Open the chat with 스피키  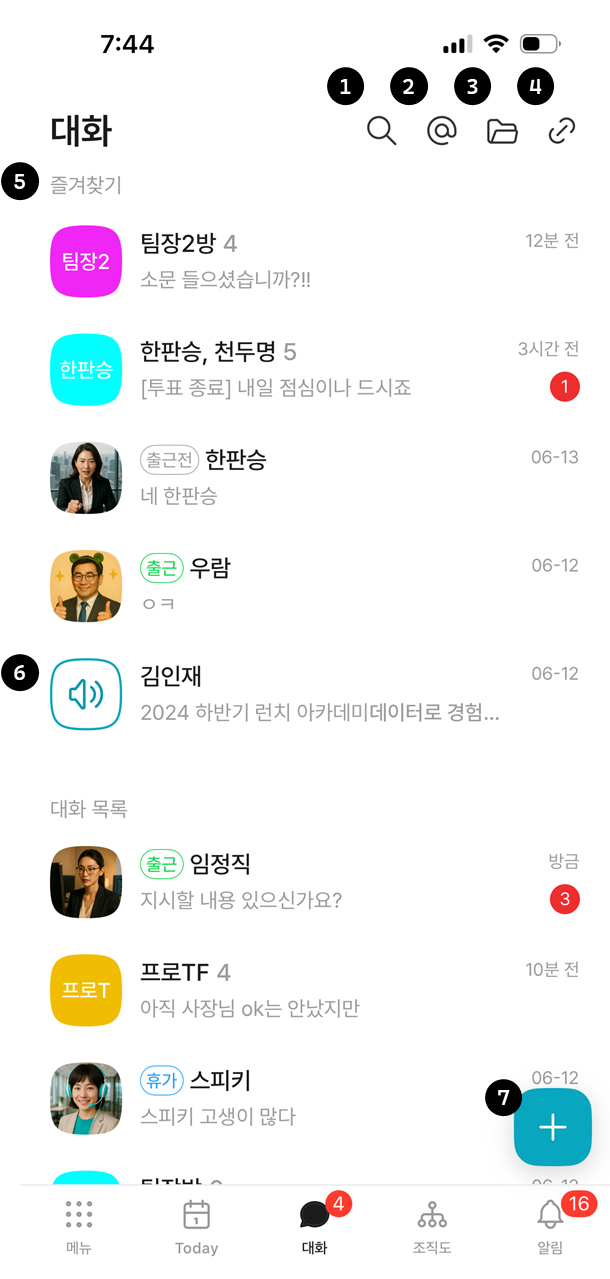pos(300,1097)
